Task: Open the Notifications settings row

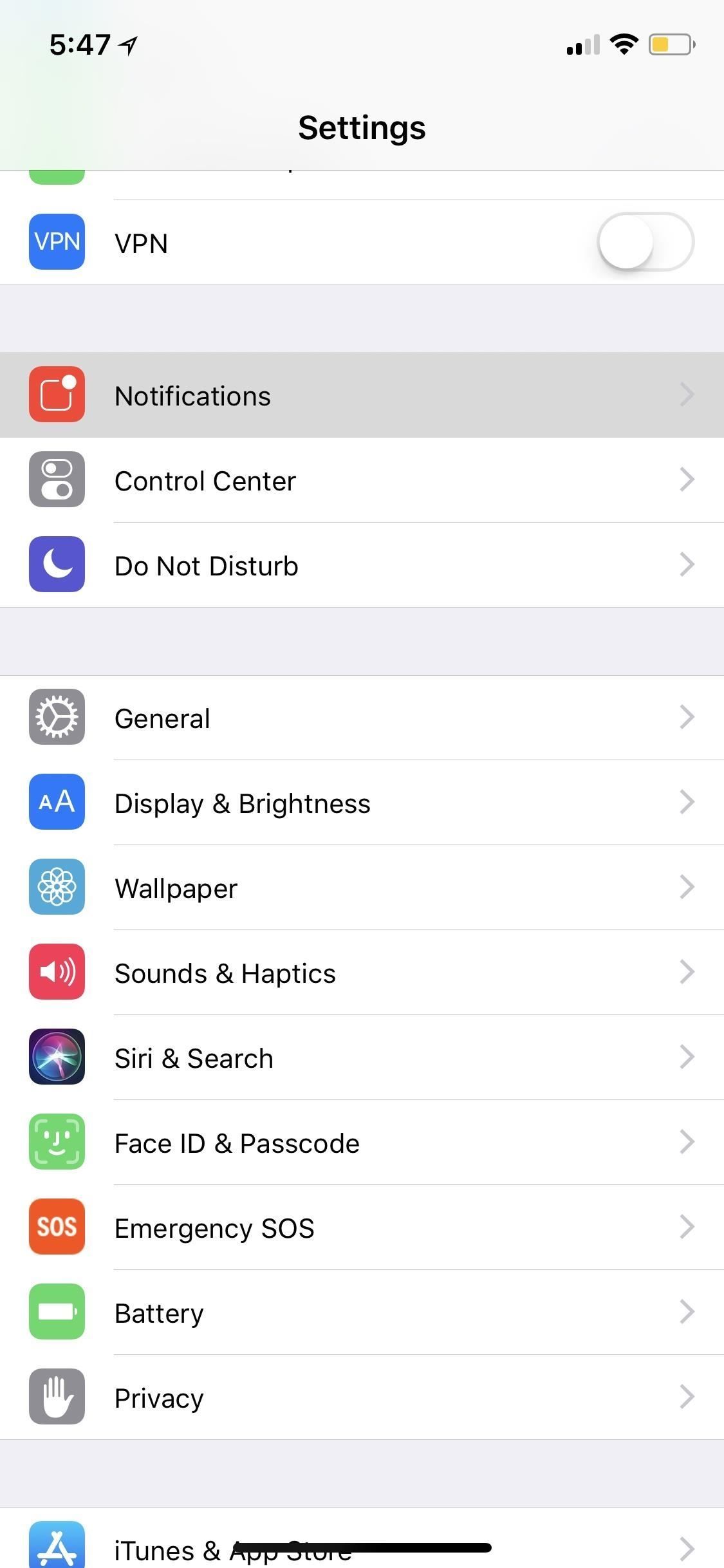Action: [x=362, y=395]
